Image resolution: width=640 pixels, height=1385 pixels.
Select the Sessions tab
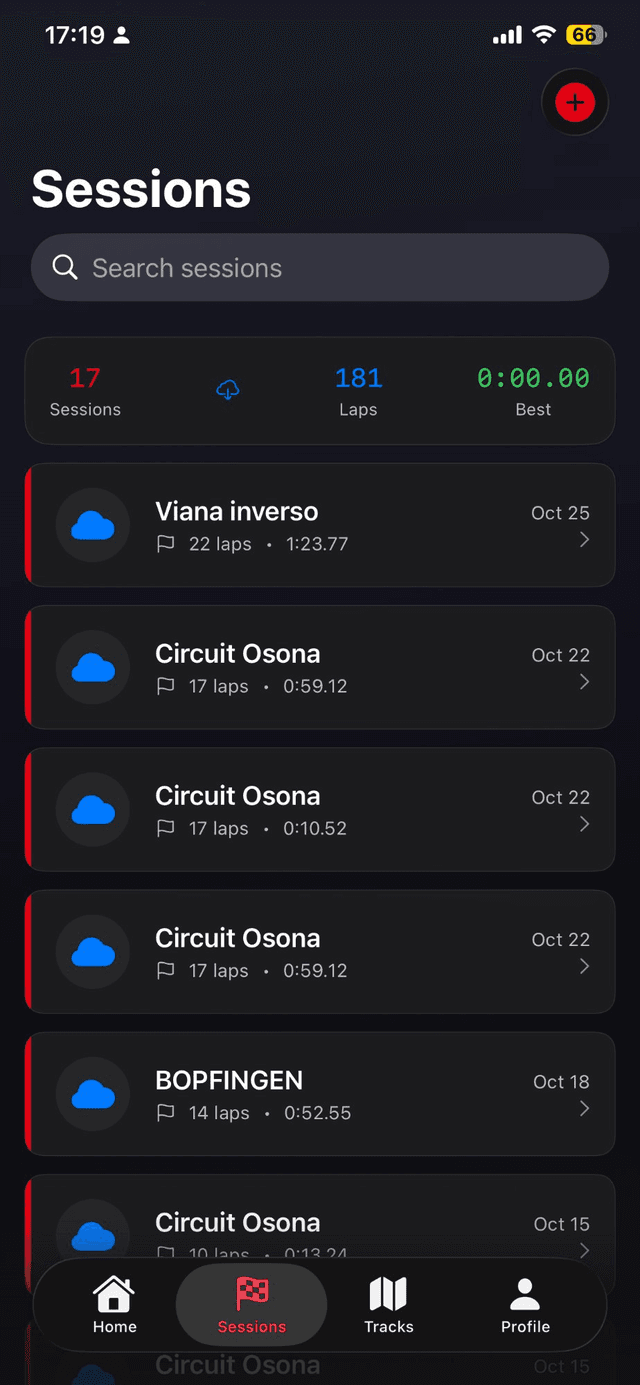tap(252, 1305)
